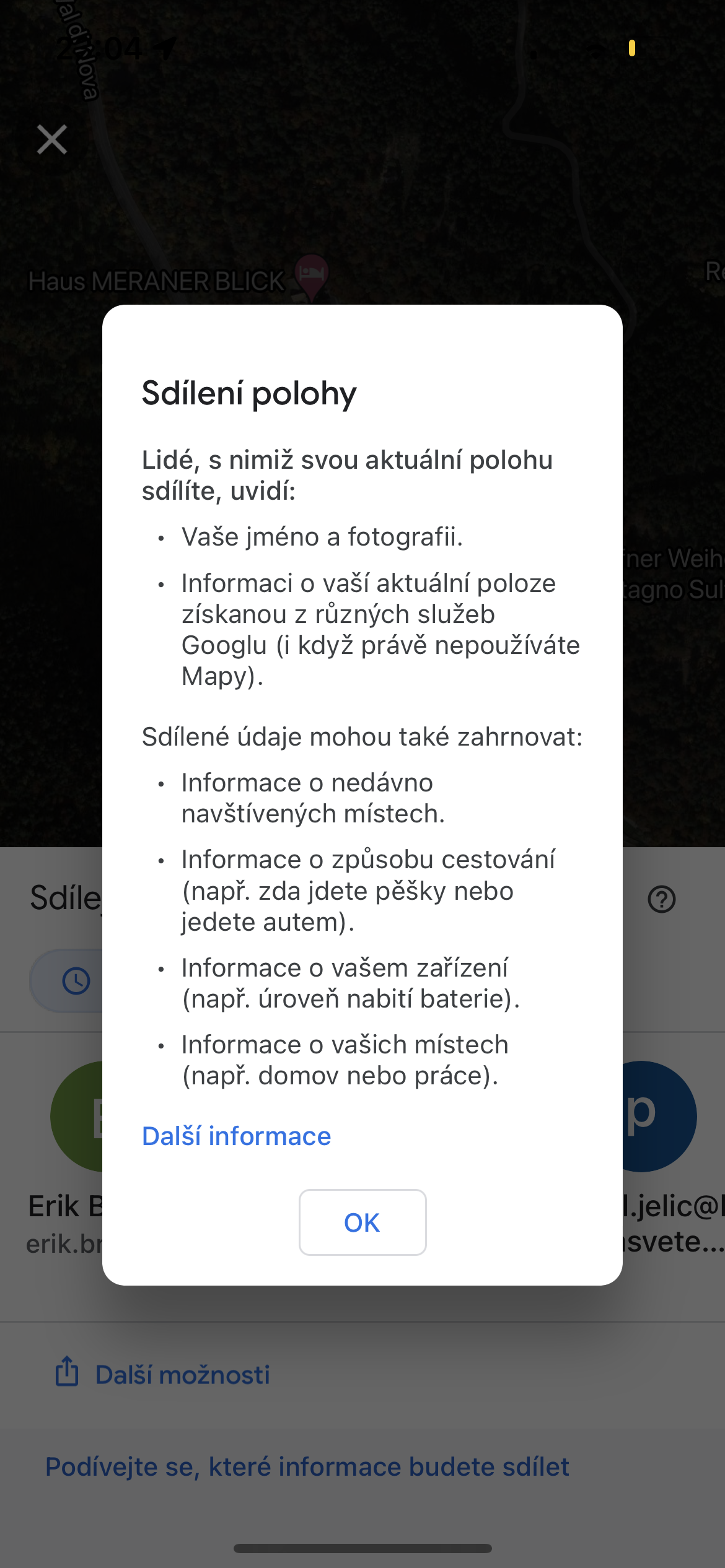Open Podívejte se, které informace budete sdílet
725x1568 pixels.
pos(307,1466)
